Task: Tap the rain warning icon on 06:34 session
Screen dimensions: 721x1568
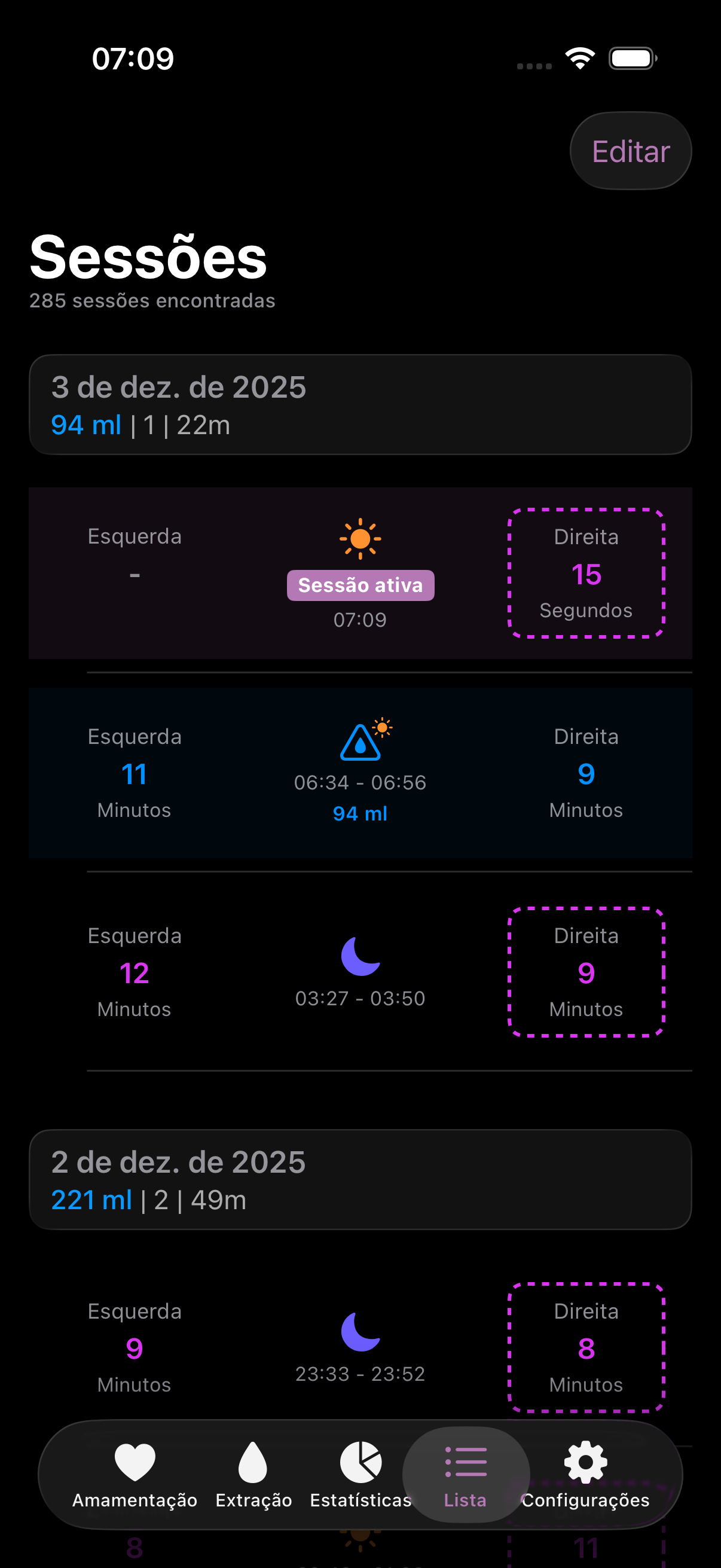Action: (360, 744)
